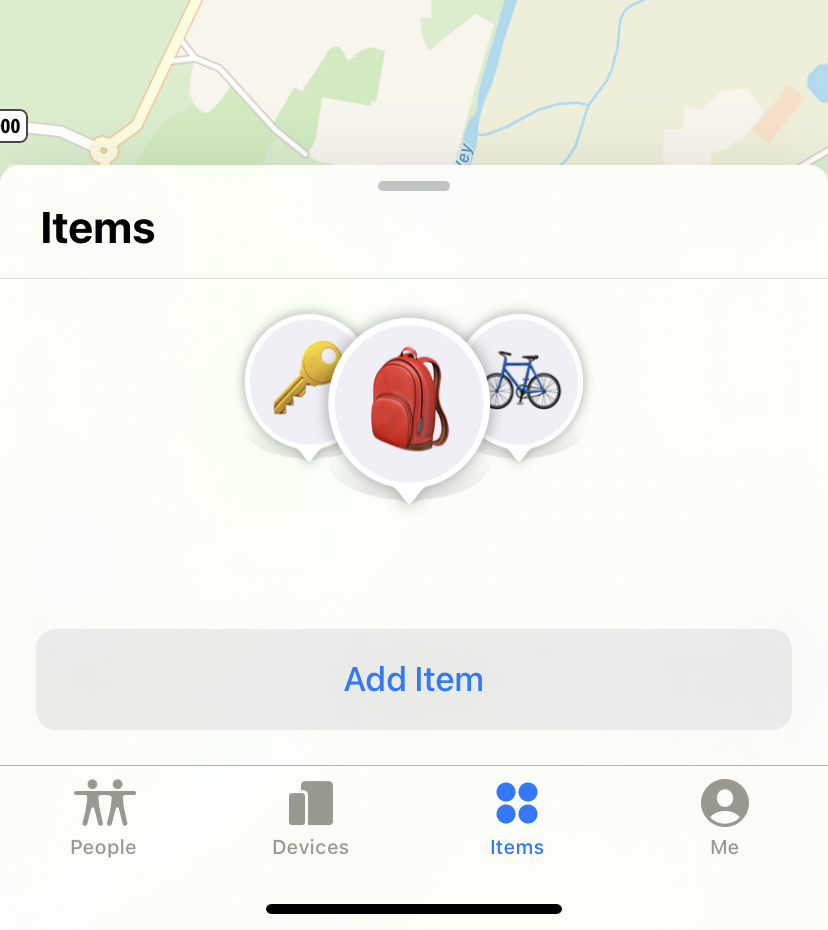Select the Items tab
The width and height of the screenshot is (828, 930).
(517, 817)
